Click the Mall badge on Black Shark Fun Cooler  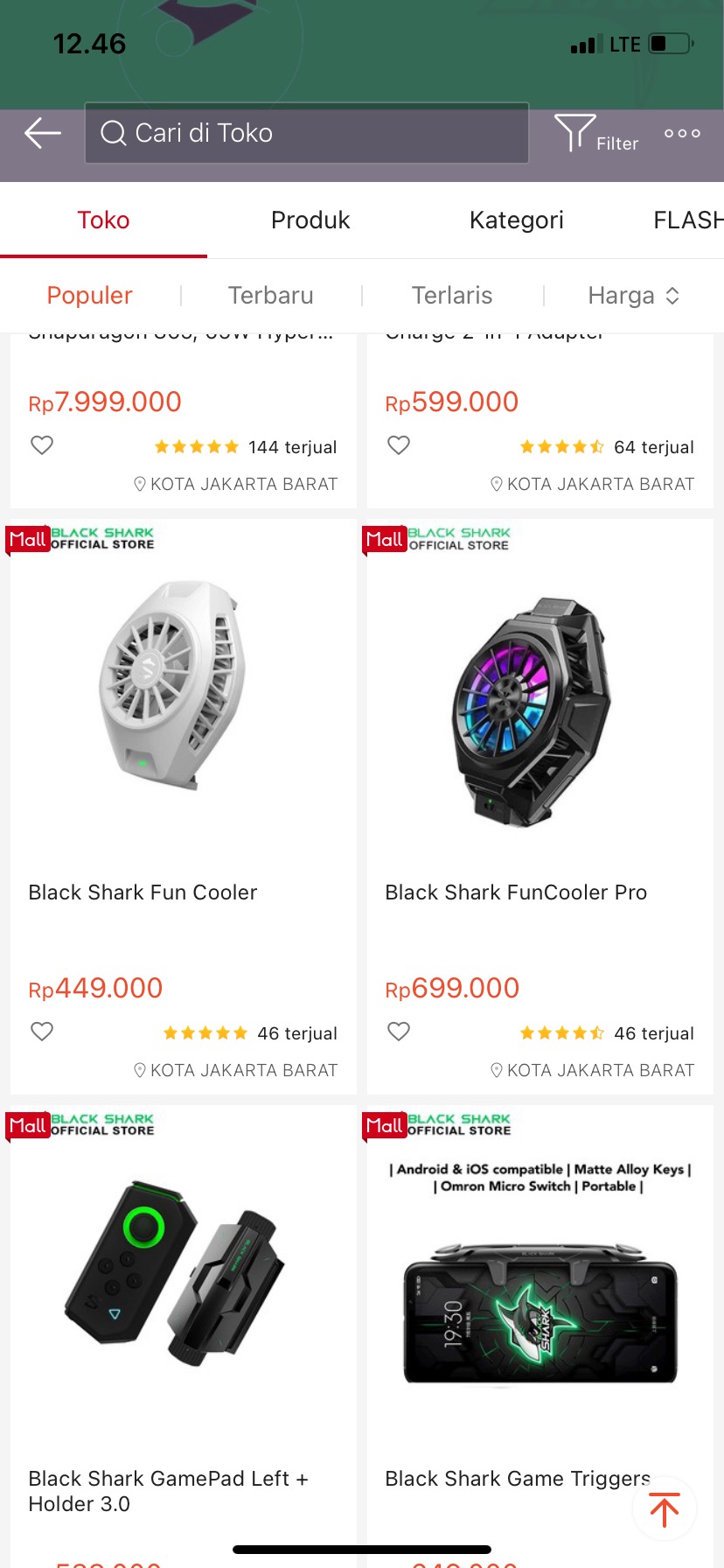coord(27,539)
